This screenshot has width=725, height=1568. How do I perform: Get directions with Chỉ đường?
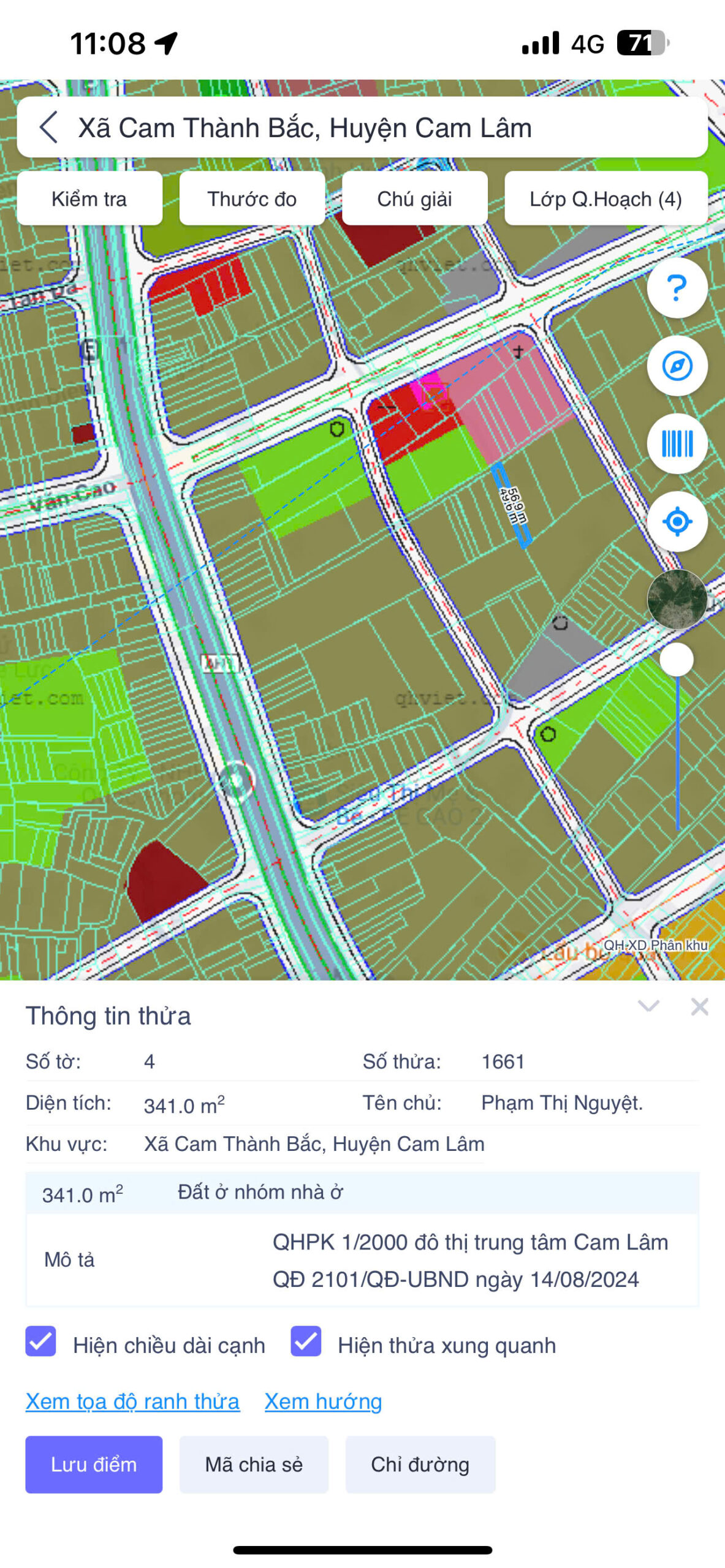click(420, 1464)
